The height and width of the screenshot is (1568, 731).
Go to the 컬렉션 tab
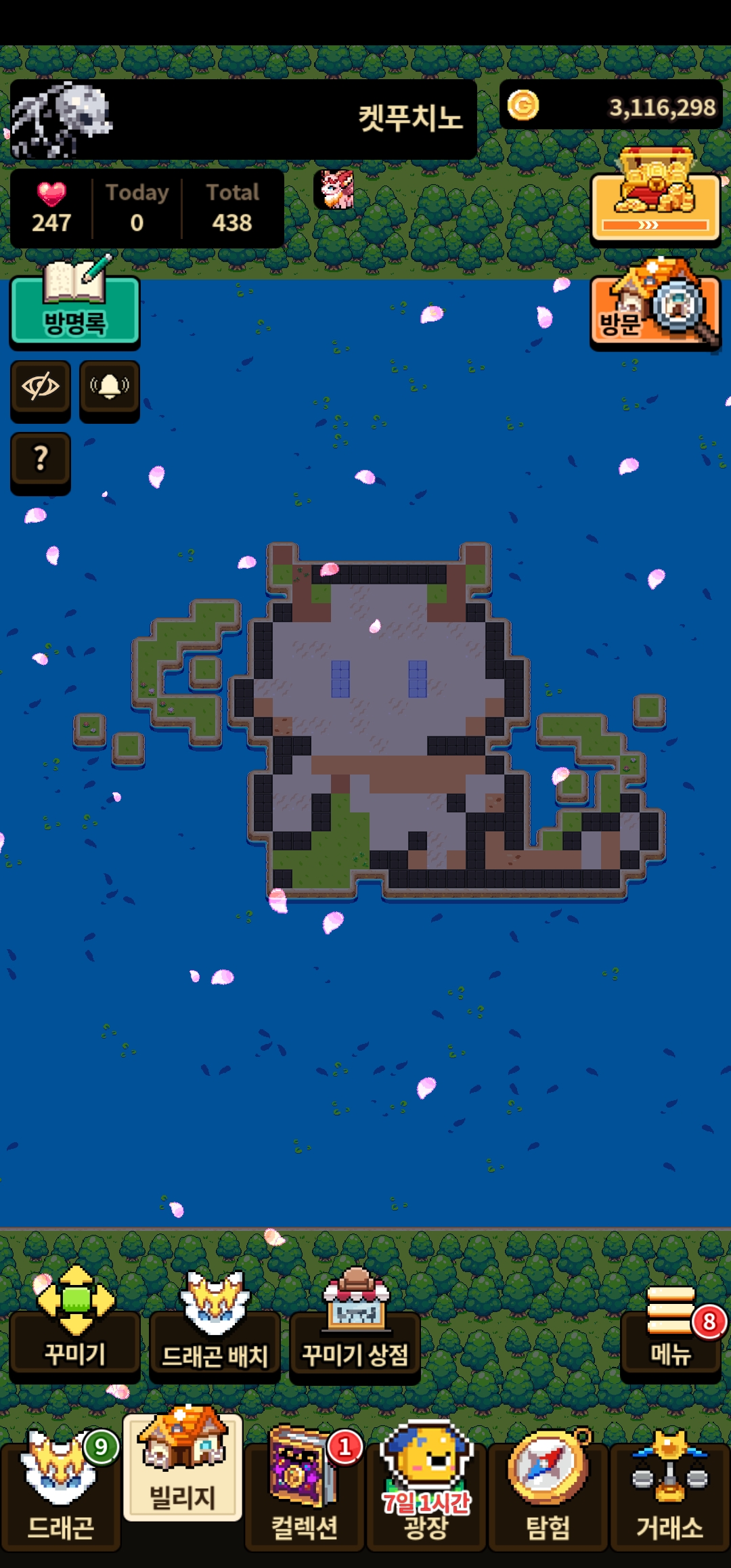pos(304,1489)
